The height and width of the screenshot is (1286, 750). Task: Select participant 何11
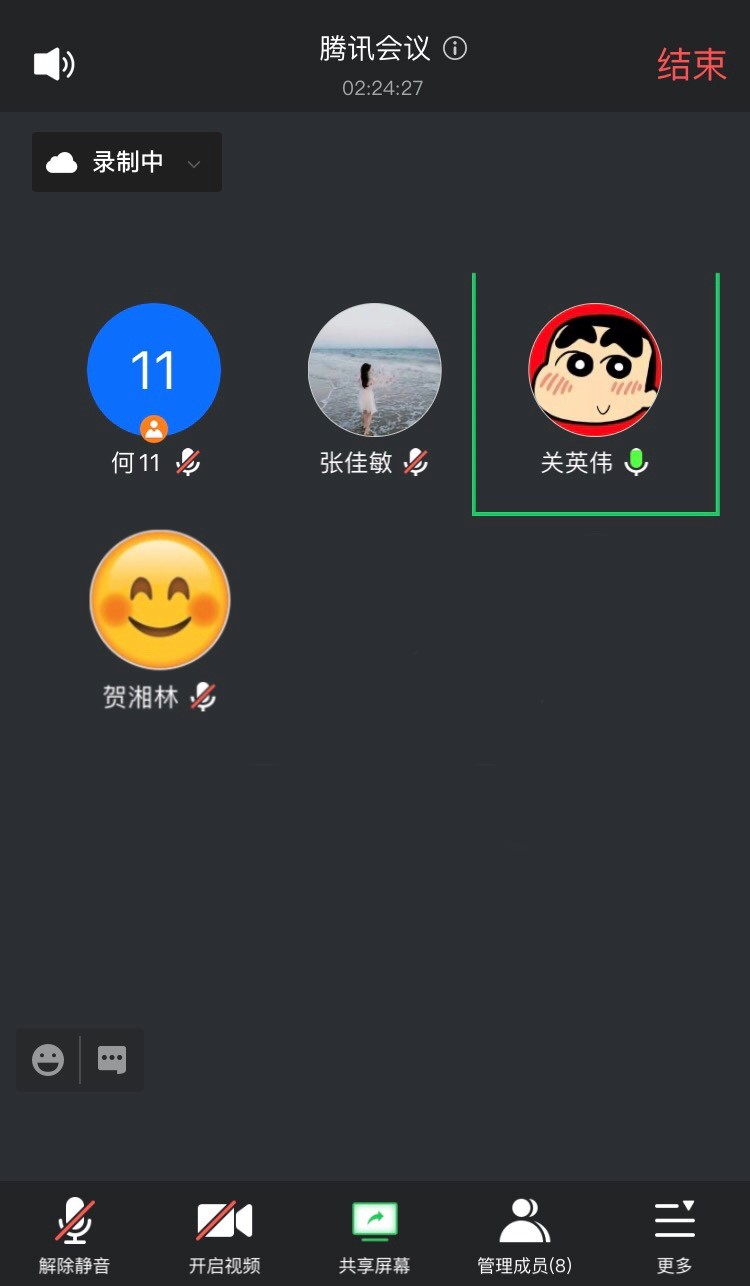tap(154, 371)
